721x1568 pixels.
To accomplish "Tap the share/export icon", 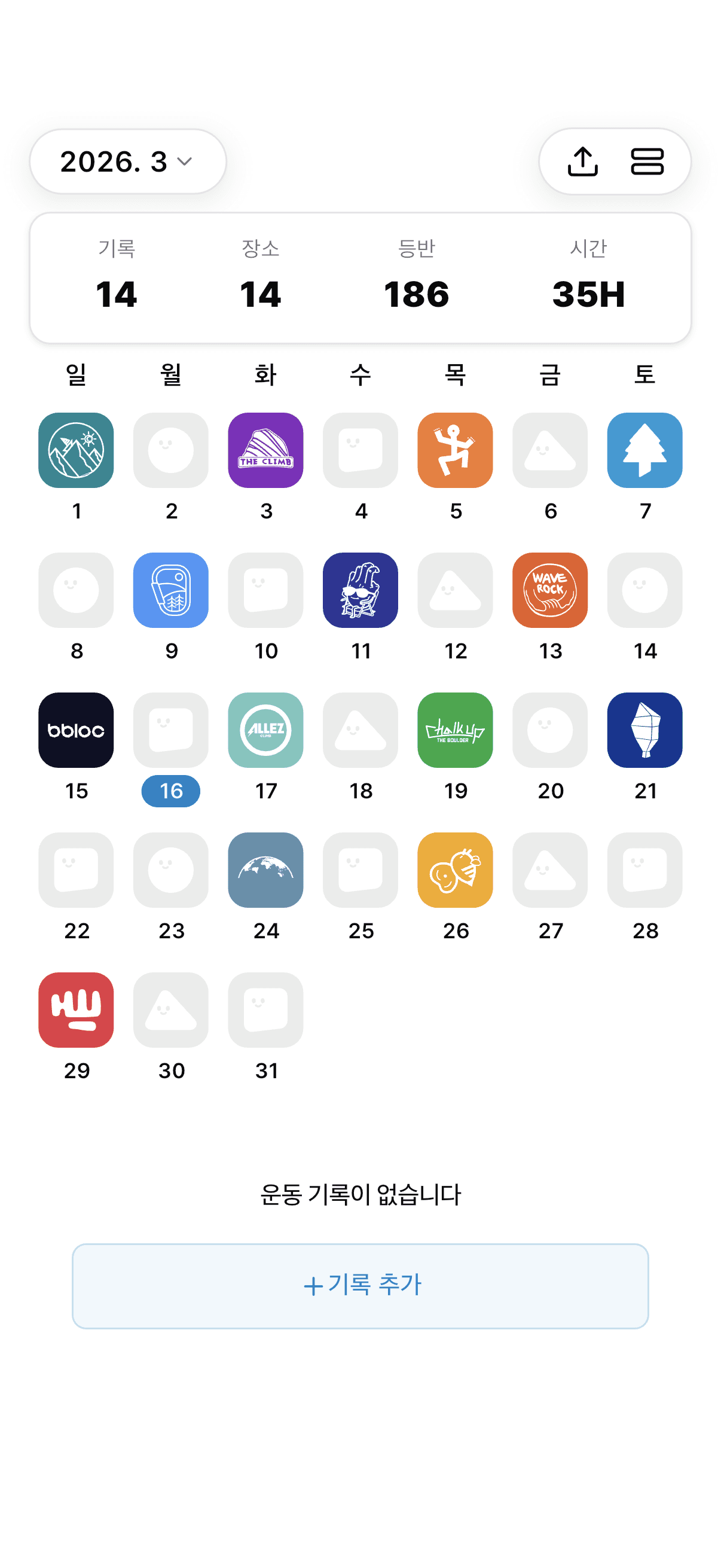I will tap(582, 161).
